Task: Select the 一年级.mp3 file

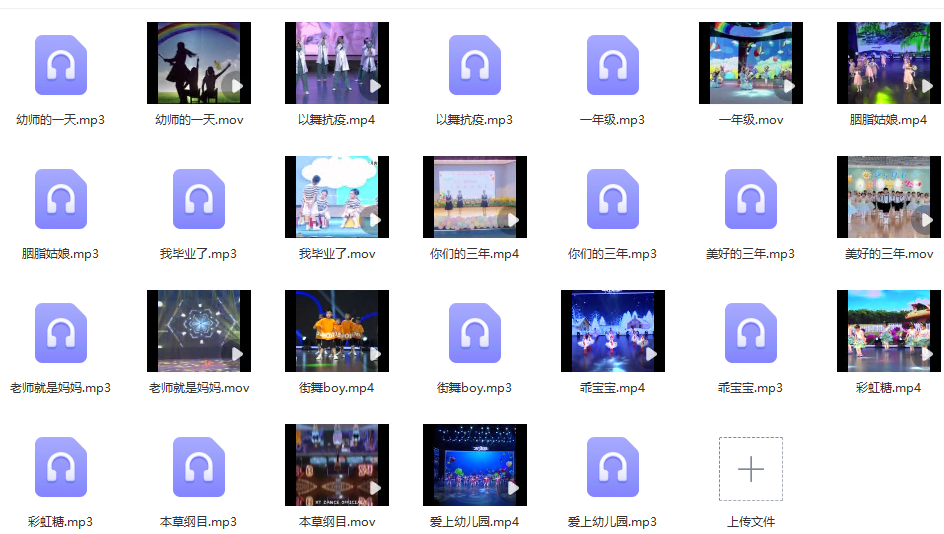Action: [612, 65]
